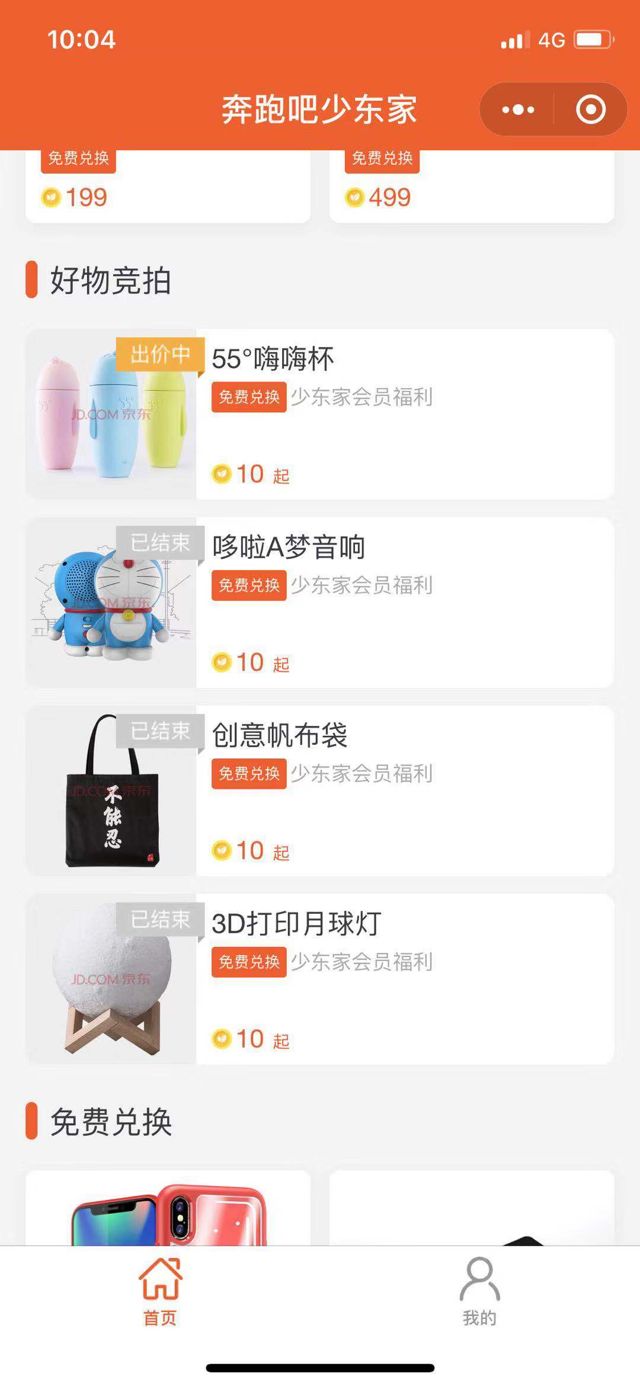Open the 199 coin reward card

168,185
